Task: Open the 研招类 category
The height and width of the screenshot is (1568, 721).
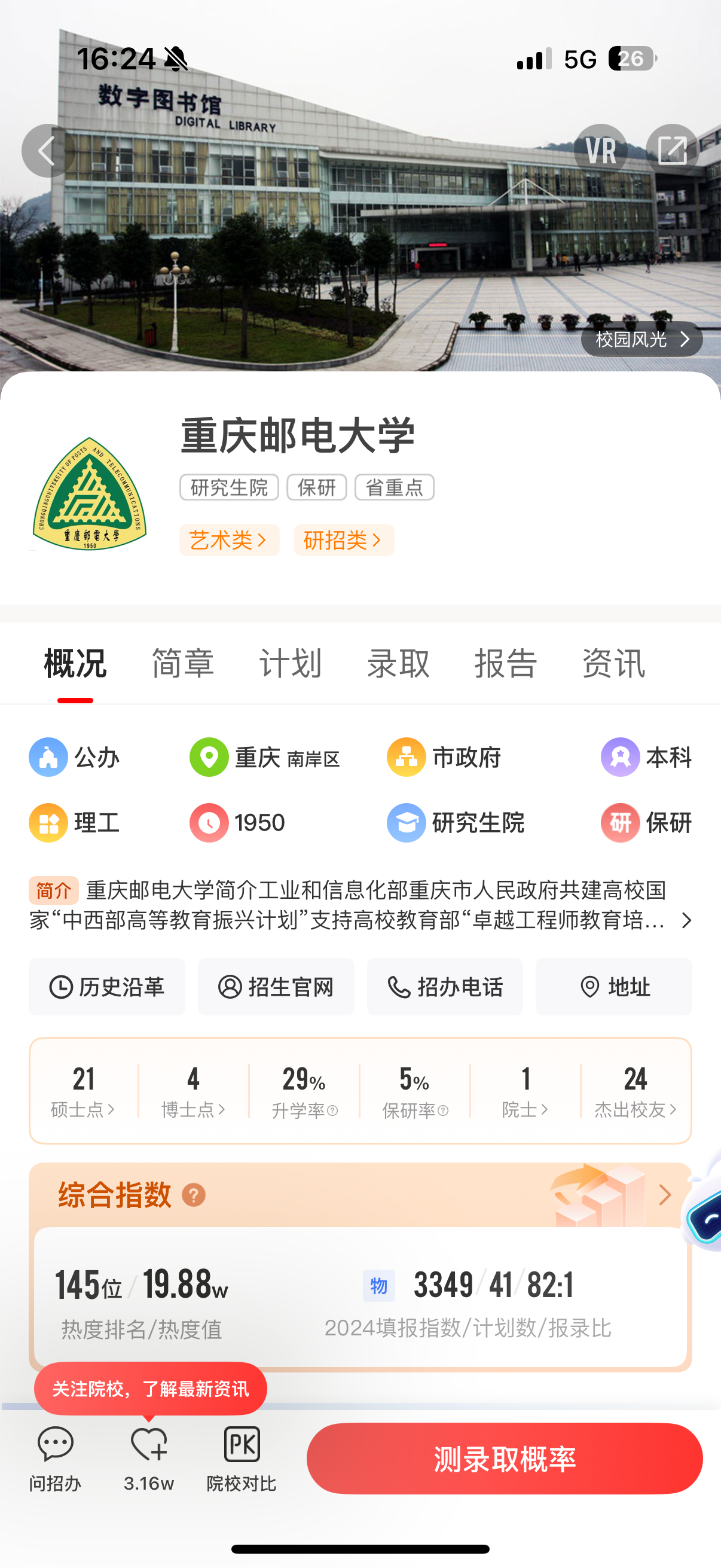Action: pyautogui.click(x=344, y=540)
